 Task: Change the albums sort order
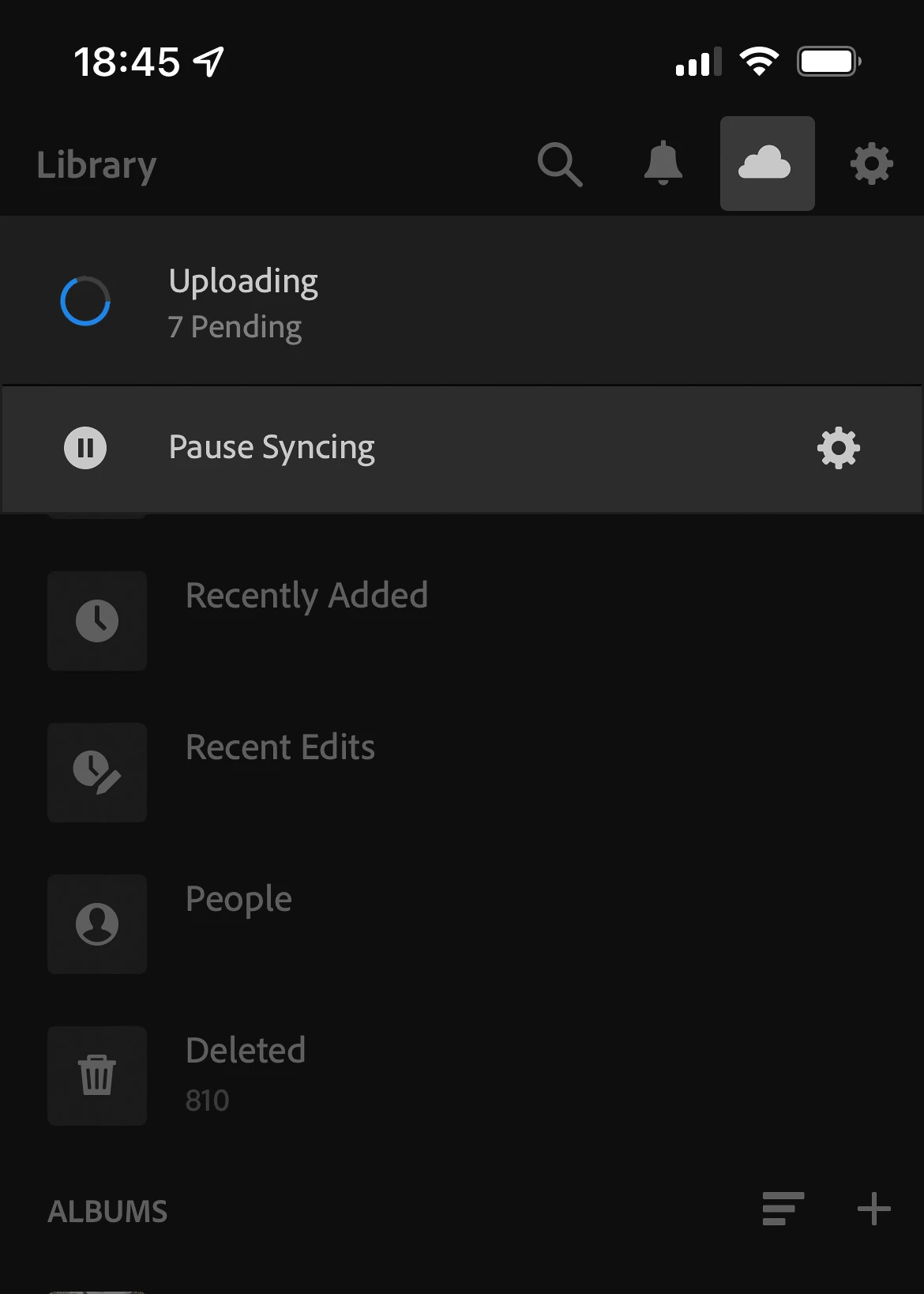[x=783, y=1209]
